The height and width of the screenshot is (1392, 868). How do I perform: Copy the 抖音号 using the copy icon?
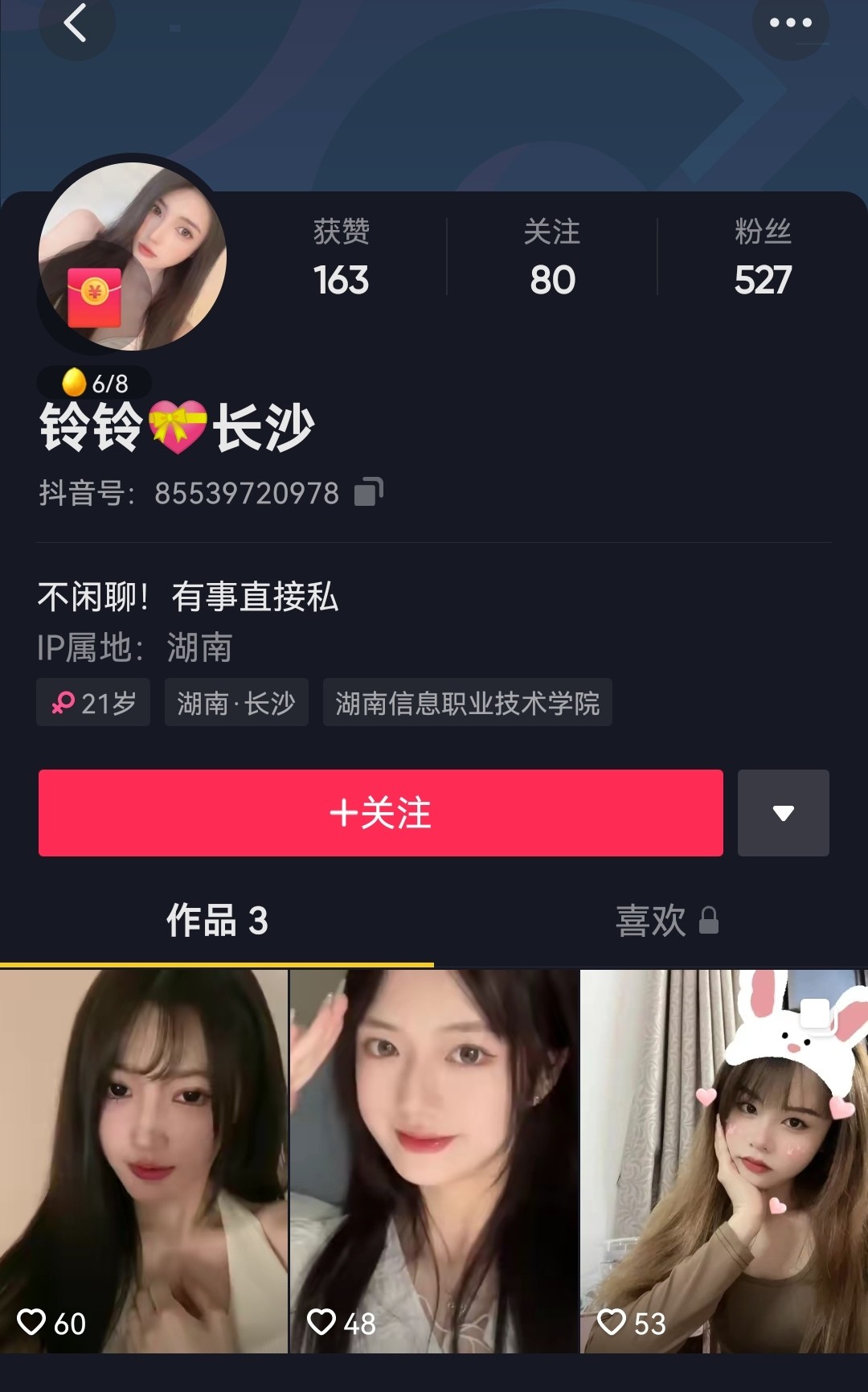[369, 492]
